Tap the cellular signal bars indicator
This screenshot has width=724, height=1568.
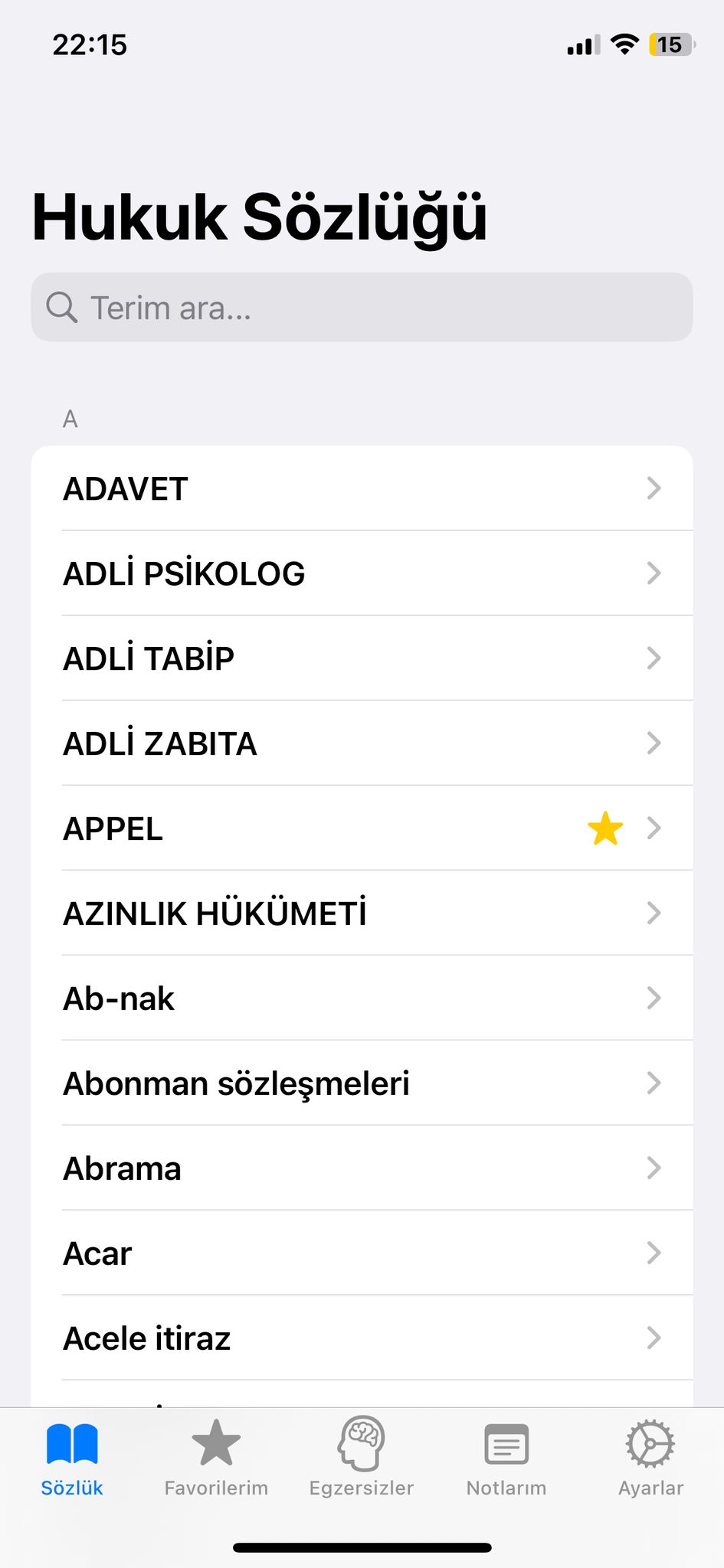[x=580, y=44]
